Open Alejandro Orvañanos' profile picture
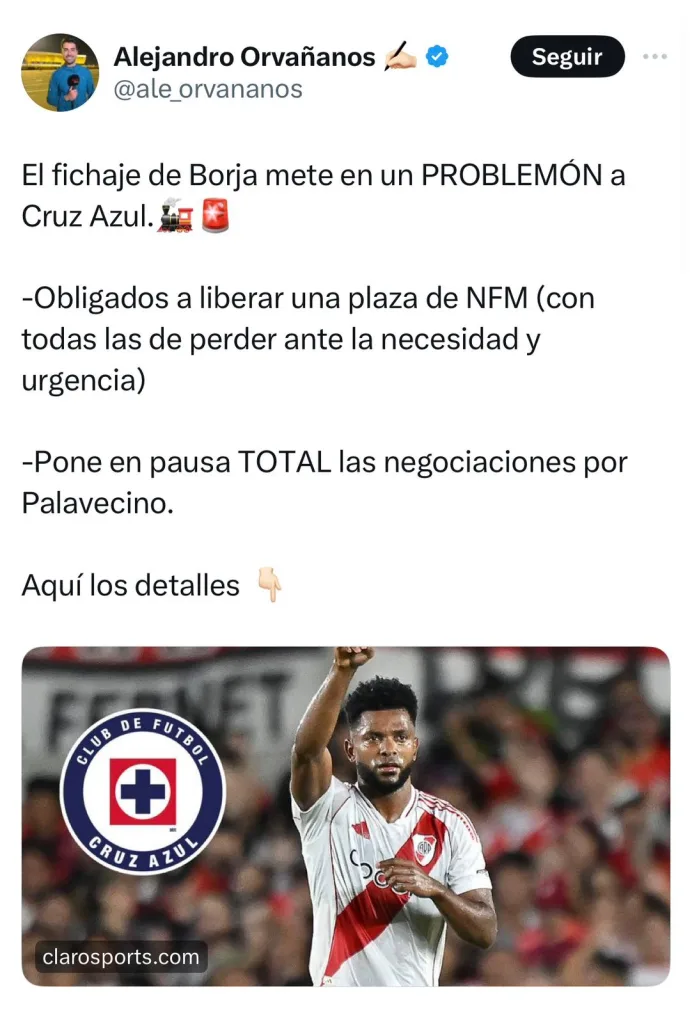692x1024 pixels. [60, 72]
